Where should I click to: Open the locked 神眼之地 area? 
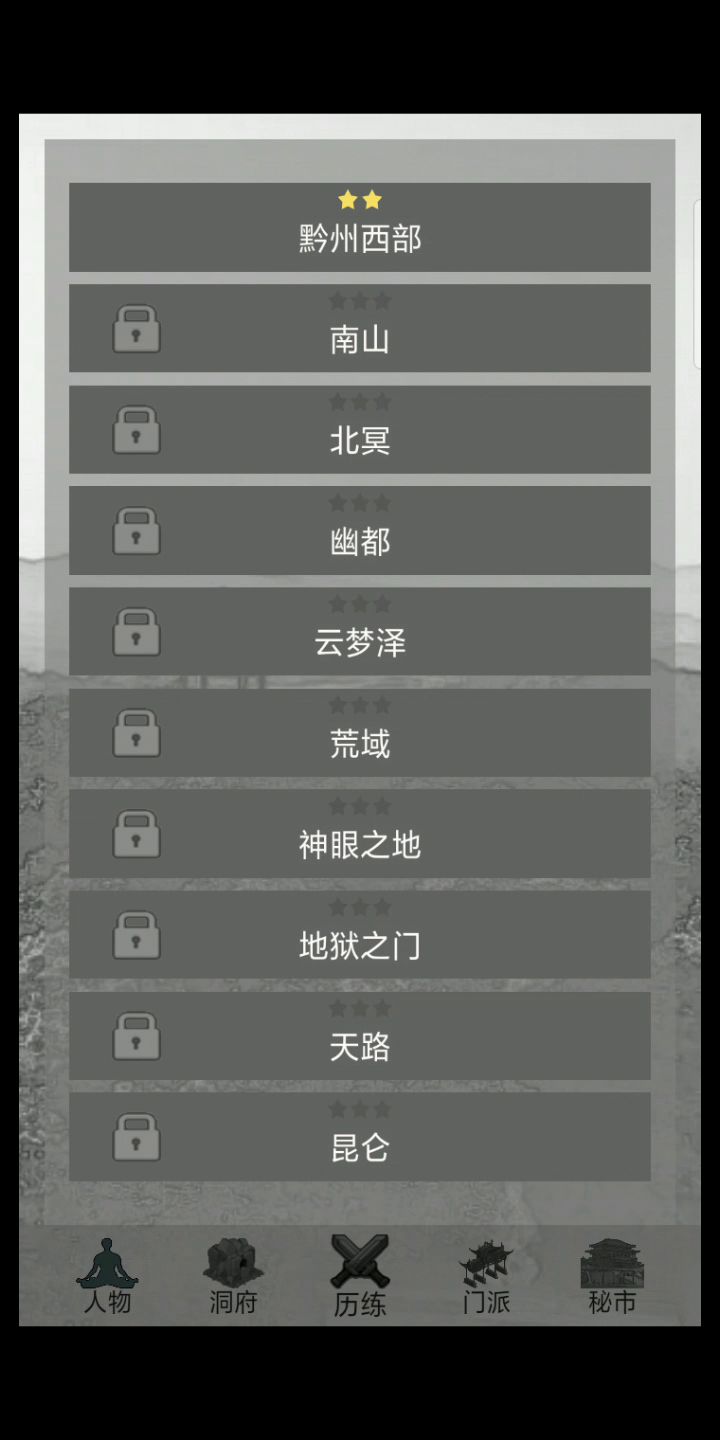click(x=360, y=833)
